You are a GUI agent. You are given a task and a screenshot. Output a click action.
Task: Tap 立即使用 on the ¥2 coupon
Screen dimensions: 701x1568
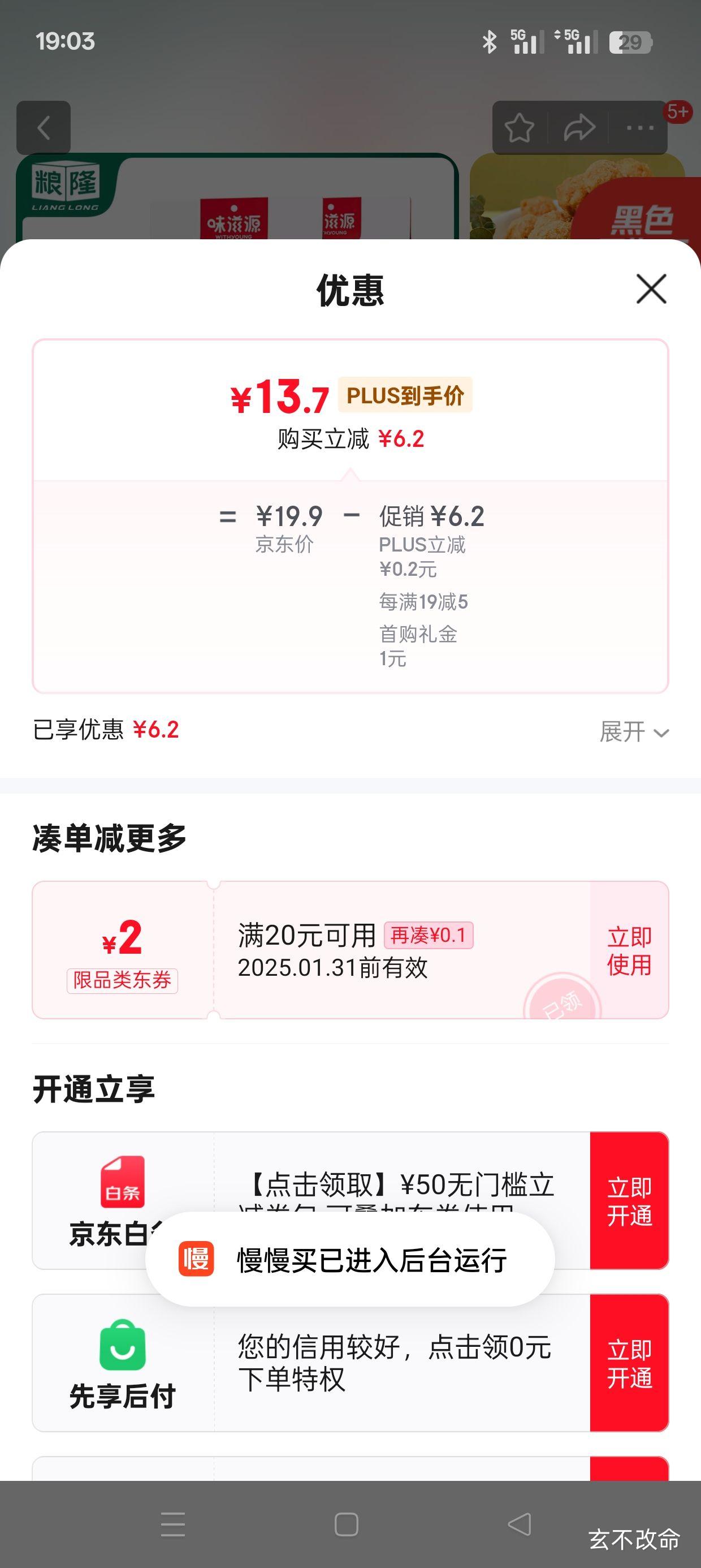point(629,950)
